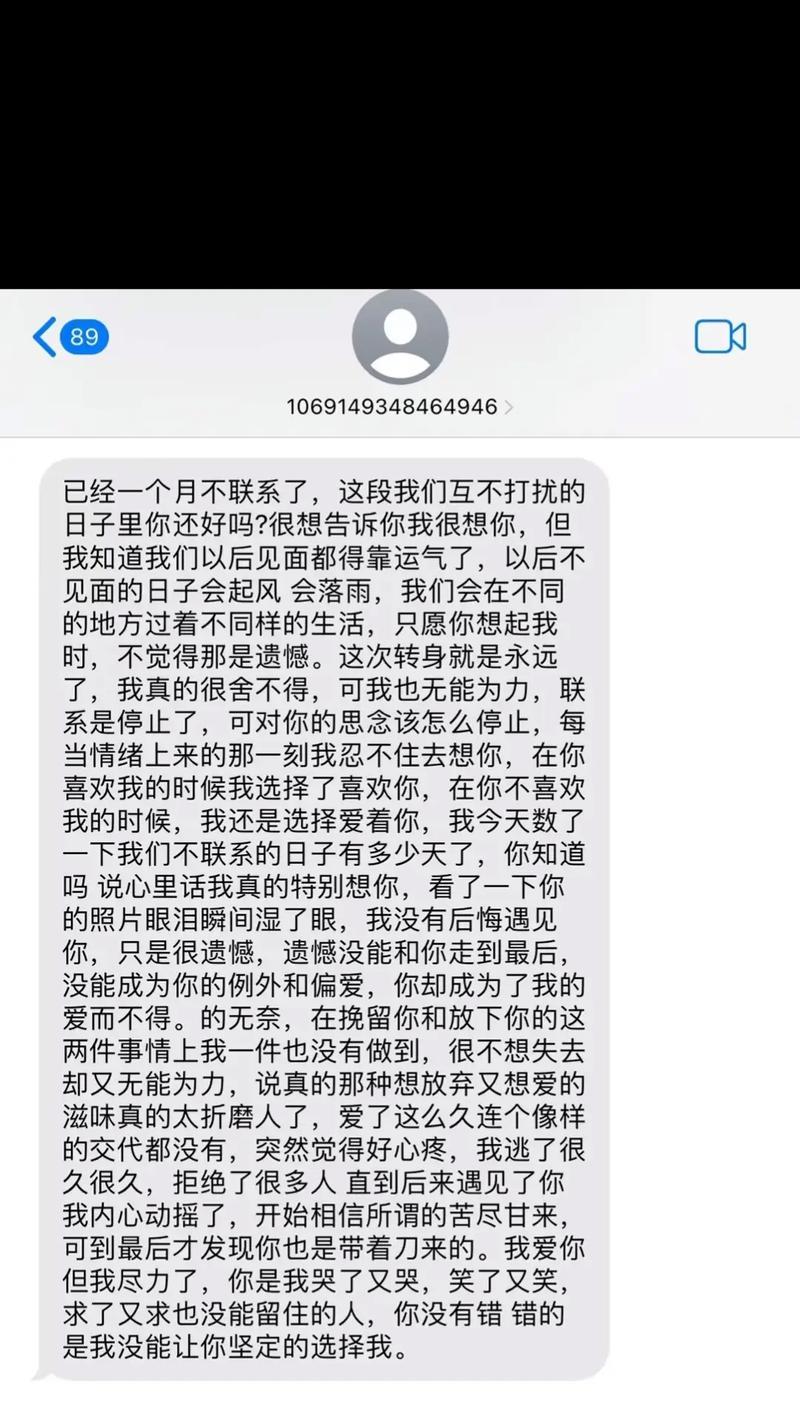
Task: Start a FaceTime video call
Action: (x=720, y=337)
